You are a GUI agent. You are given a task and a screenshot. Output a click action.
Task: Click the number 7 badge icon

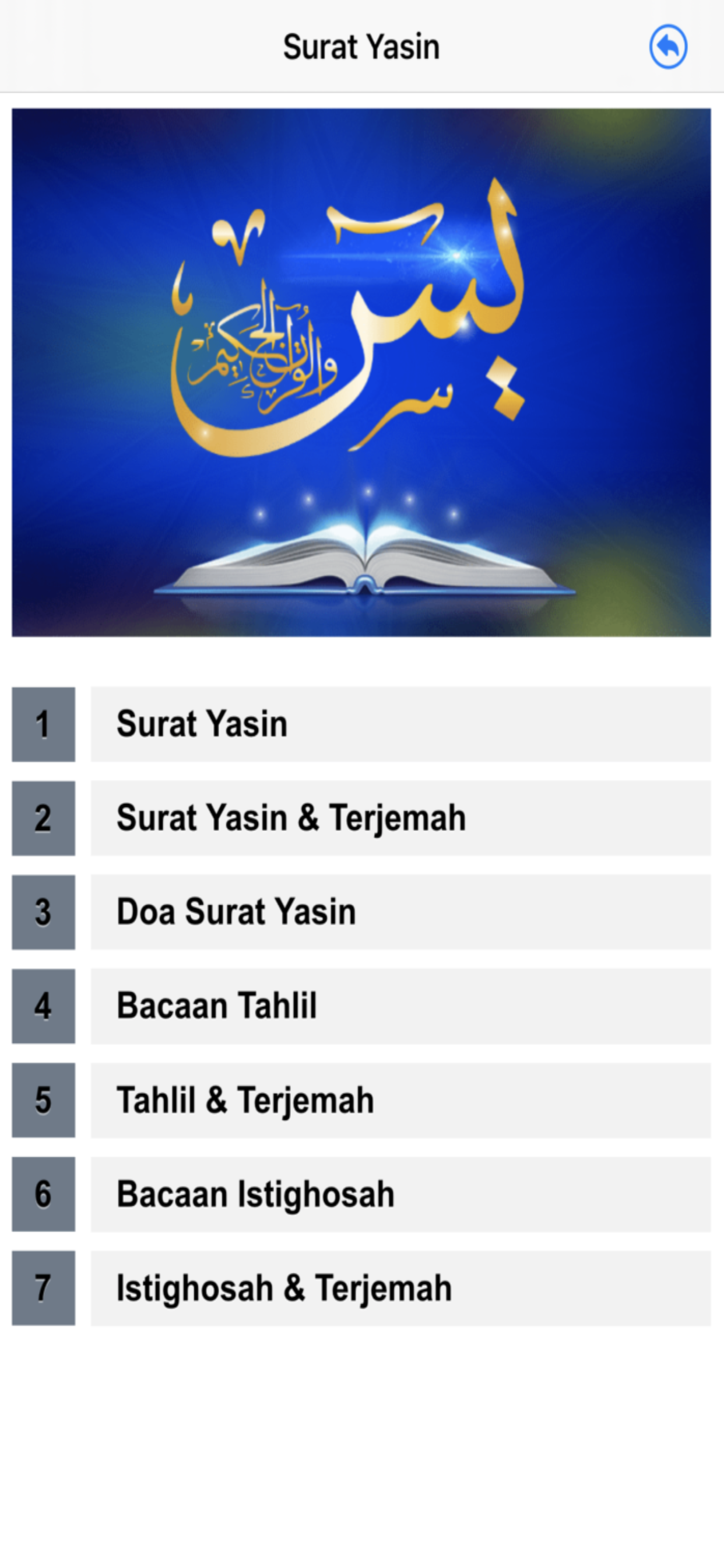coord(43,1287)
